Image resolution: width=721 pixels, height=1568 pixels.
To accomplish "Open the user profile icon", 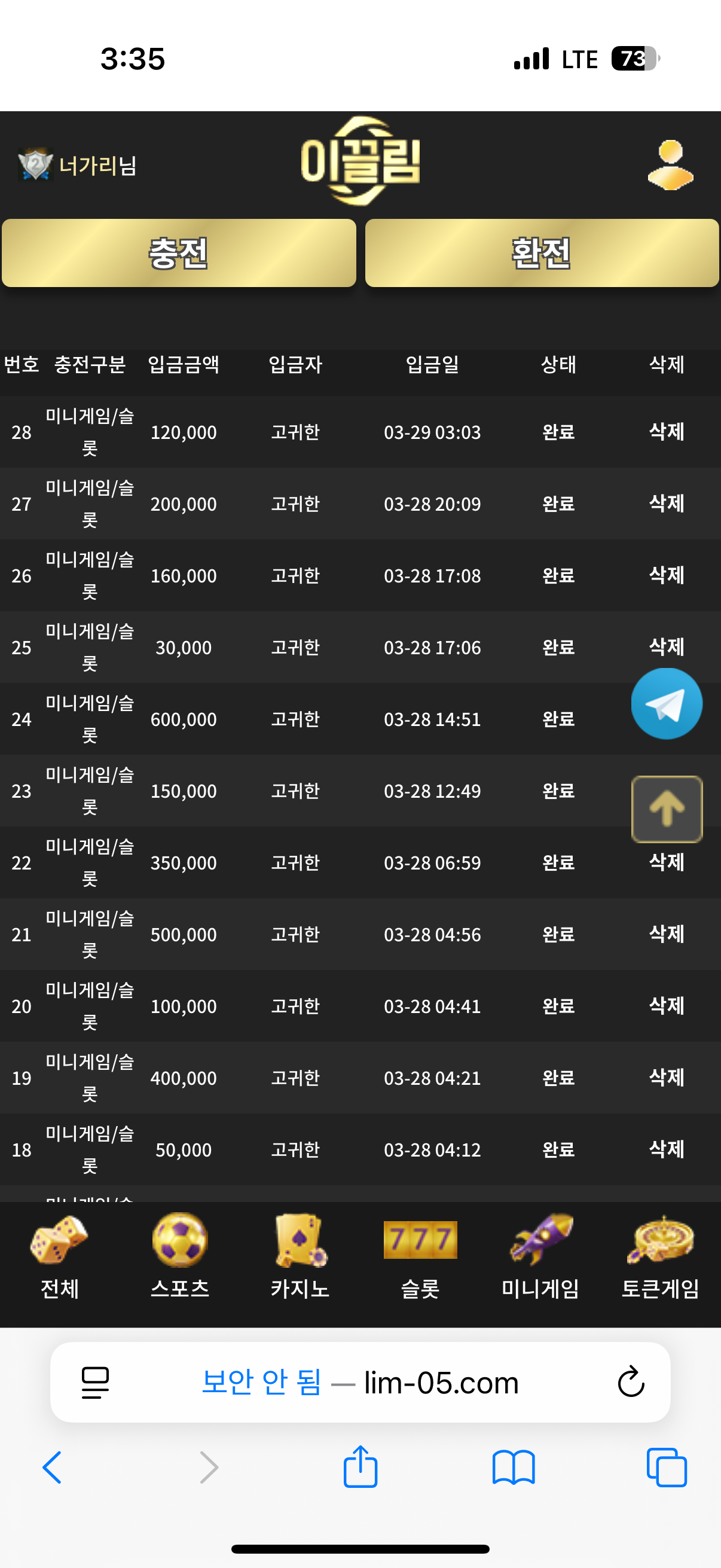I will click(x=670, y=165).
